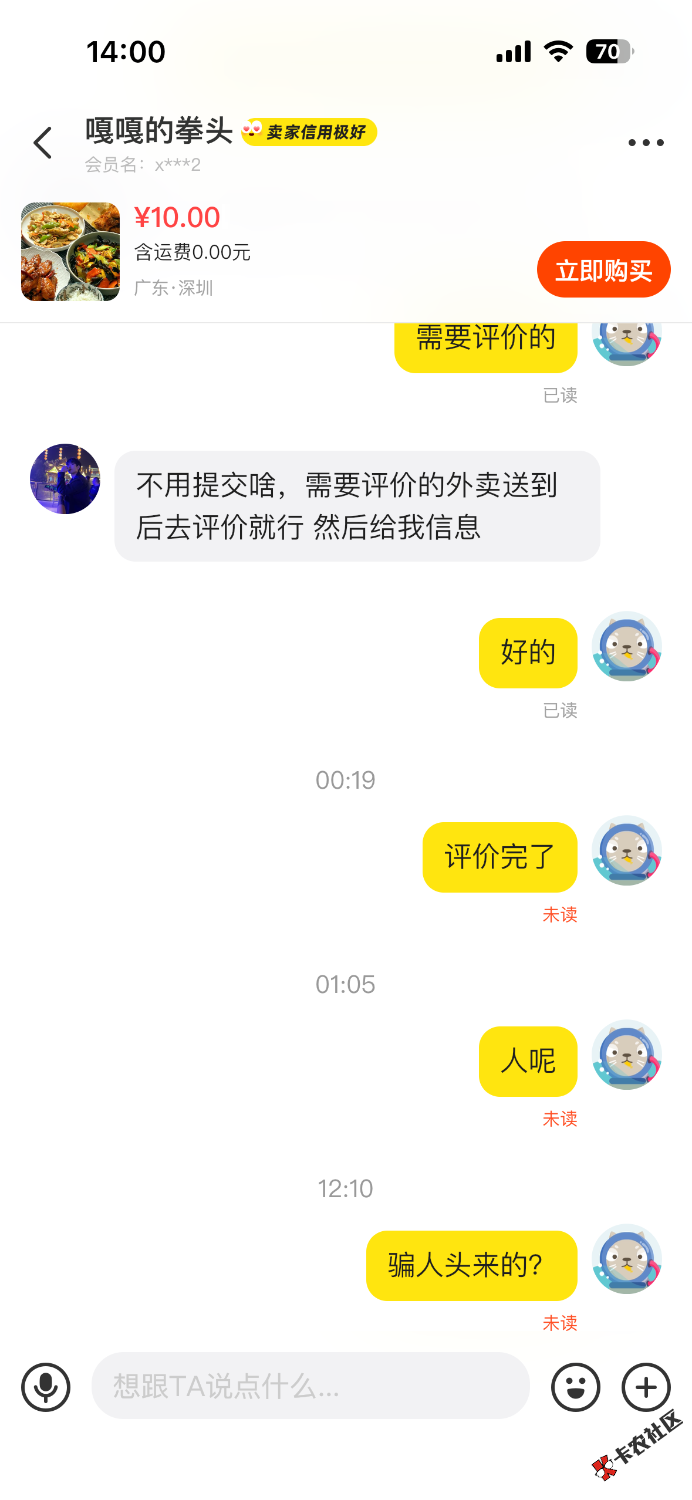This screenshot has width=692, height=1500.
Task: Open the emoji picker
Action: pyautogui.click(x=576, y=1387)
